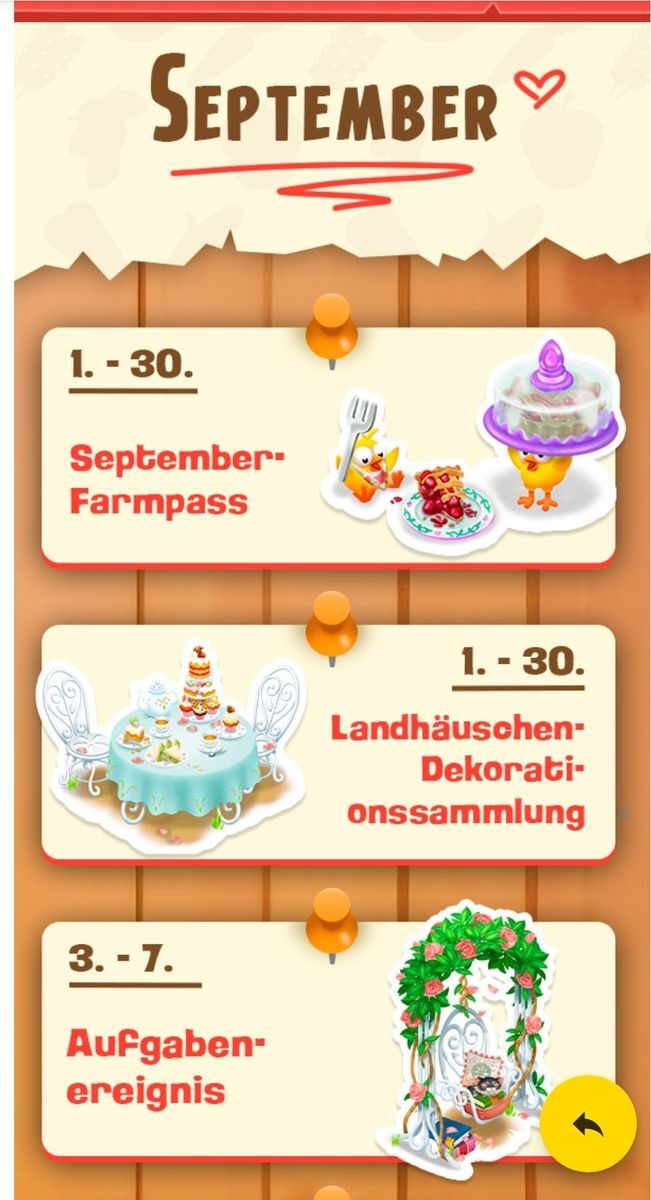The height and width of the screenshot is (1200, 651).
Task: Tap the yellow back arrow button
Action: click(x=588, y=1124)
